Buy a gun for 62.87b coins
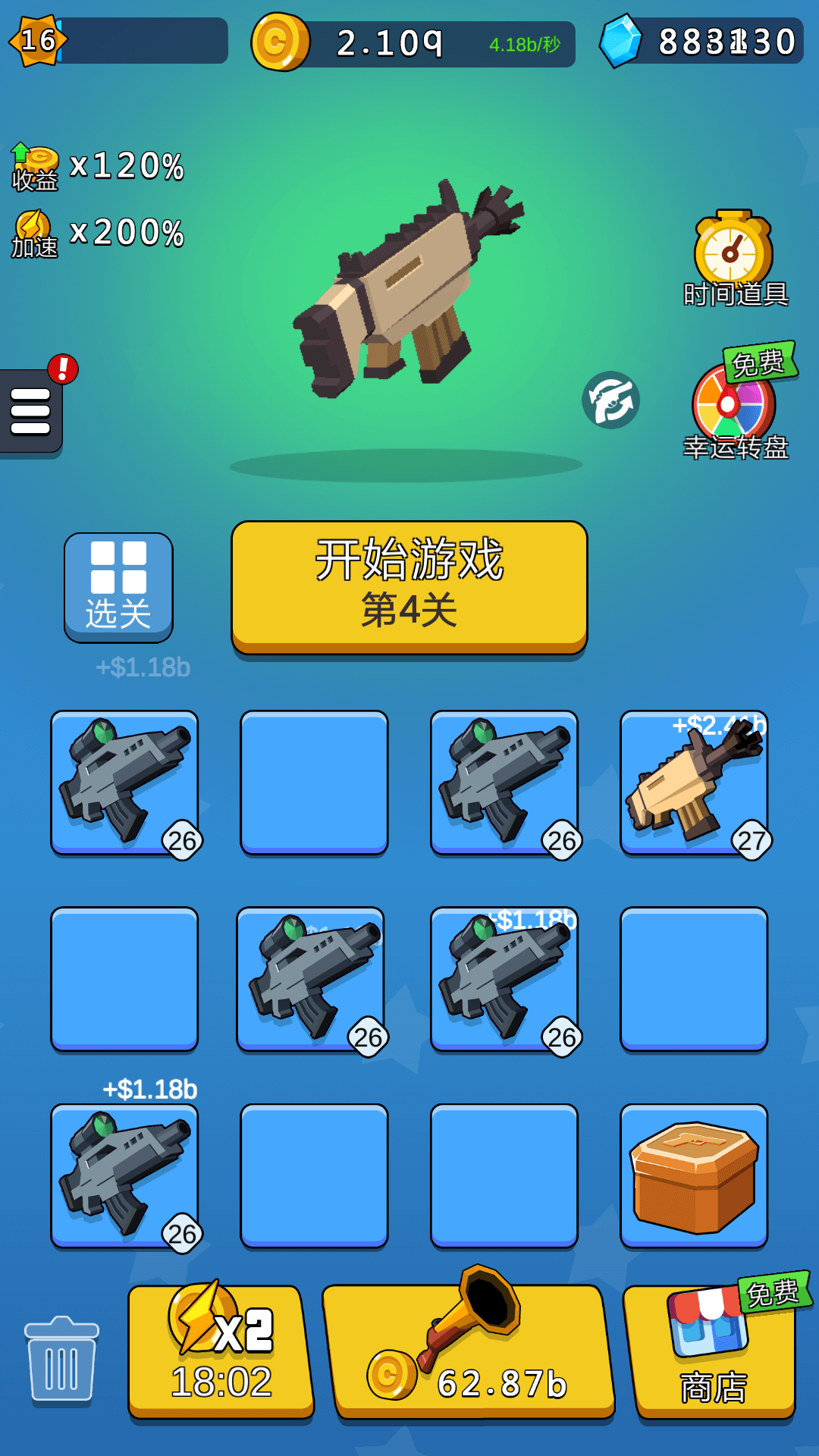Screen dimensions: 819x1456 coord(468,1349)
